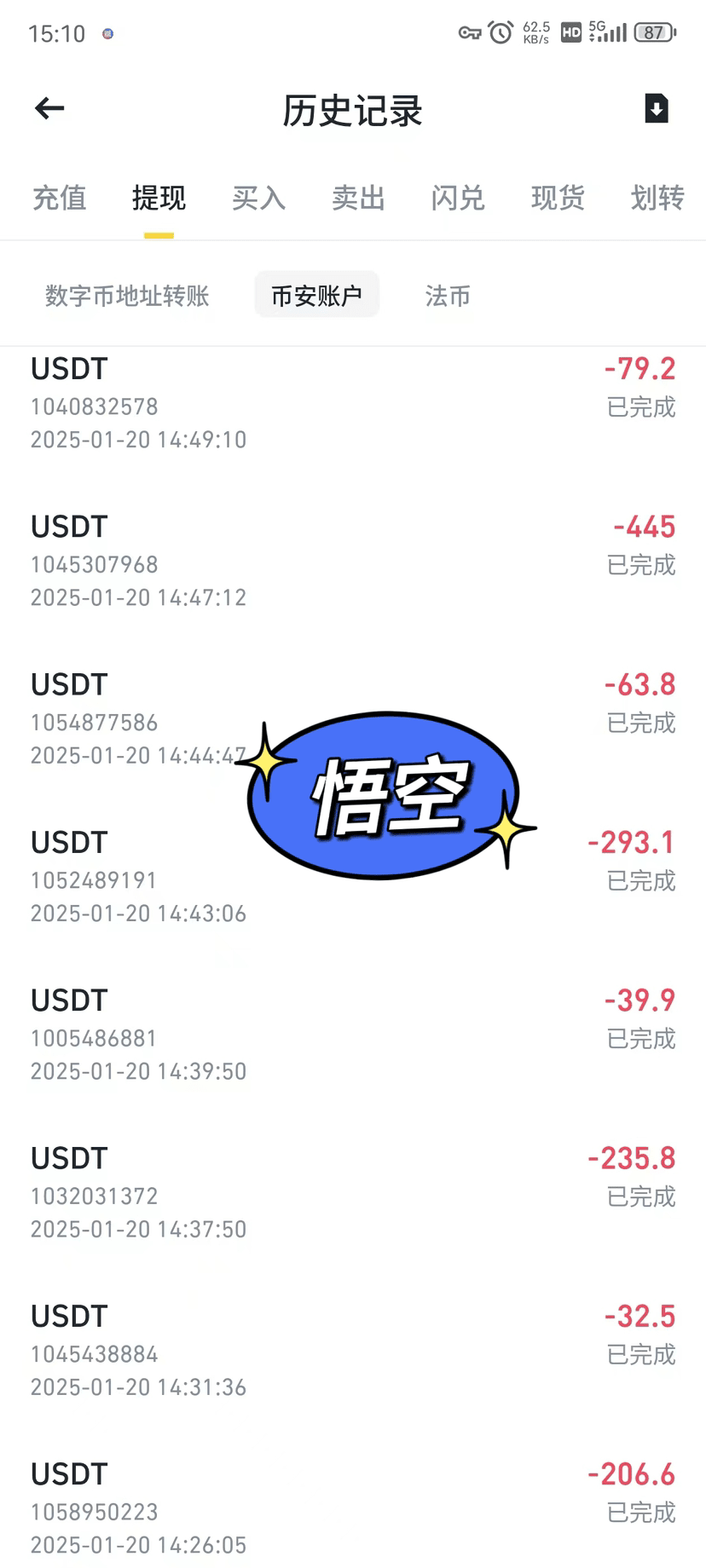This screenshot has width=706, height=1568.
Task: Tap the download export icon
Action: (x=656, y=108)
